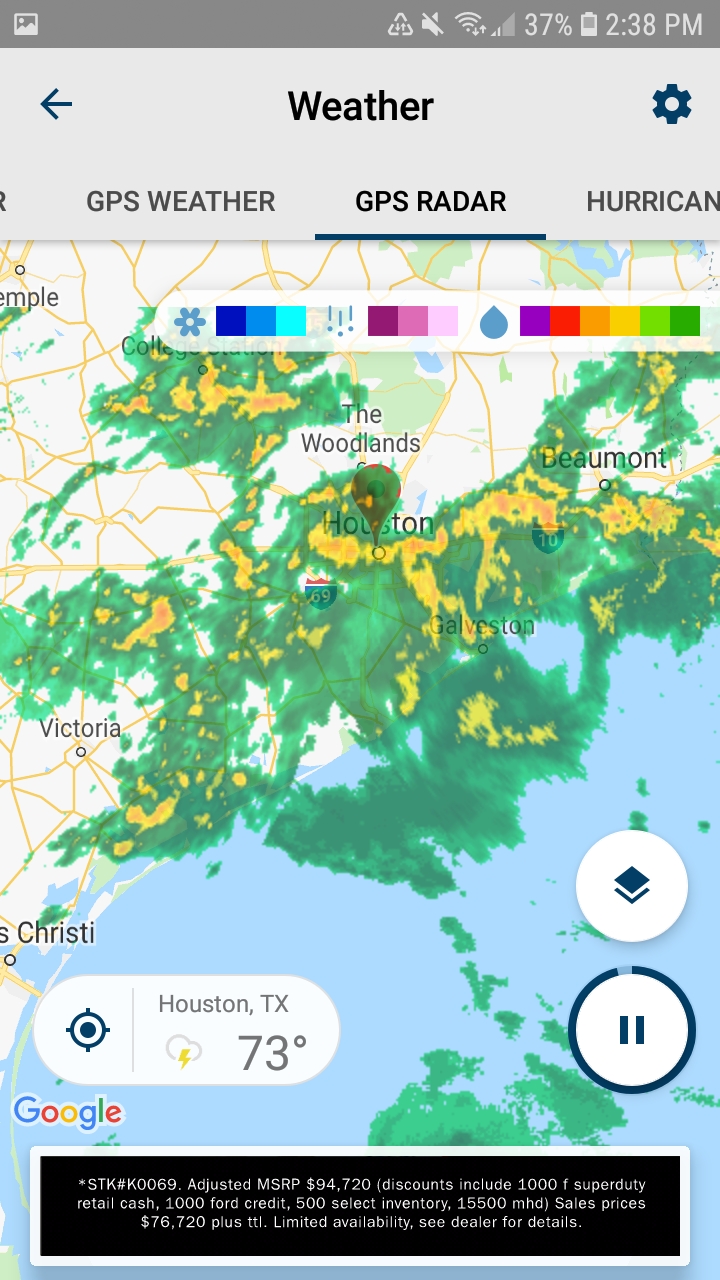
Task: Open map layers button
Action: point(632,886)
